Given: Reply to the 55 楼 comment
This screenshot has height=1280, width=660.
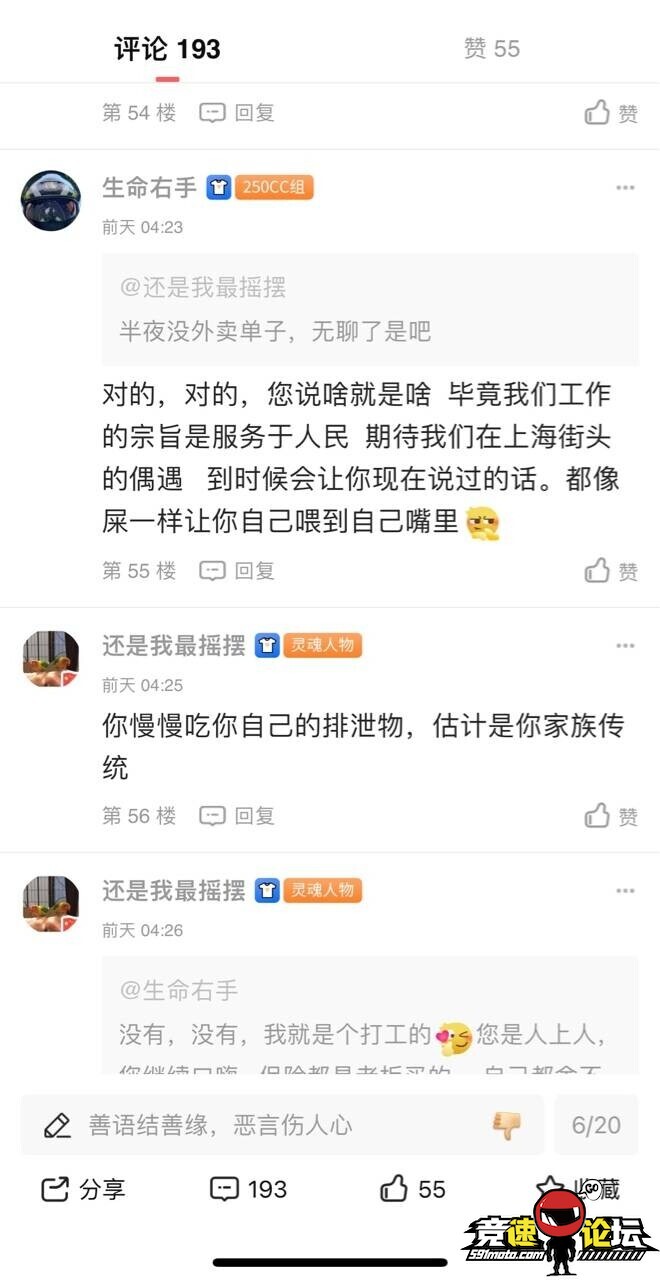Looking at the screenshot, I should (x=237, y=571).
